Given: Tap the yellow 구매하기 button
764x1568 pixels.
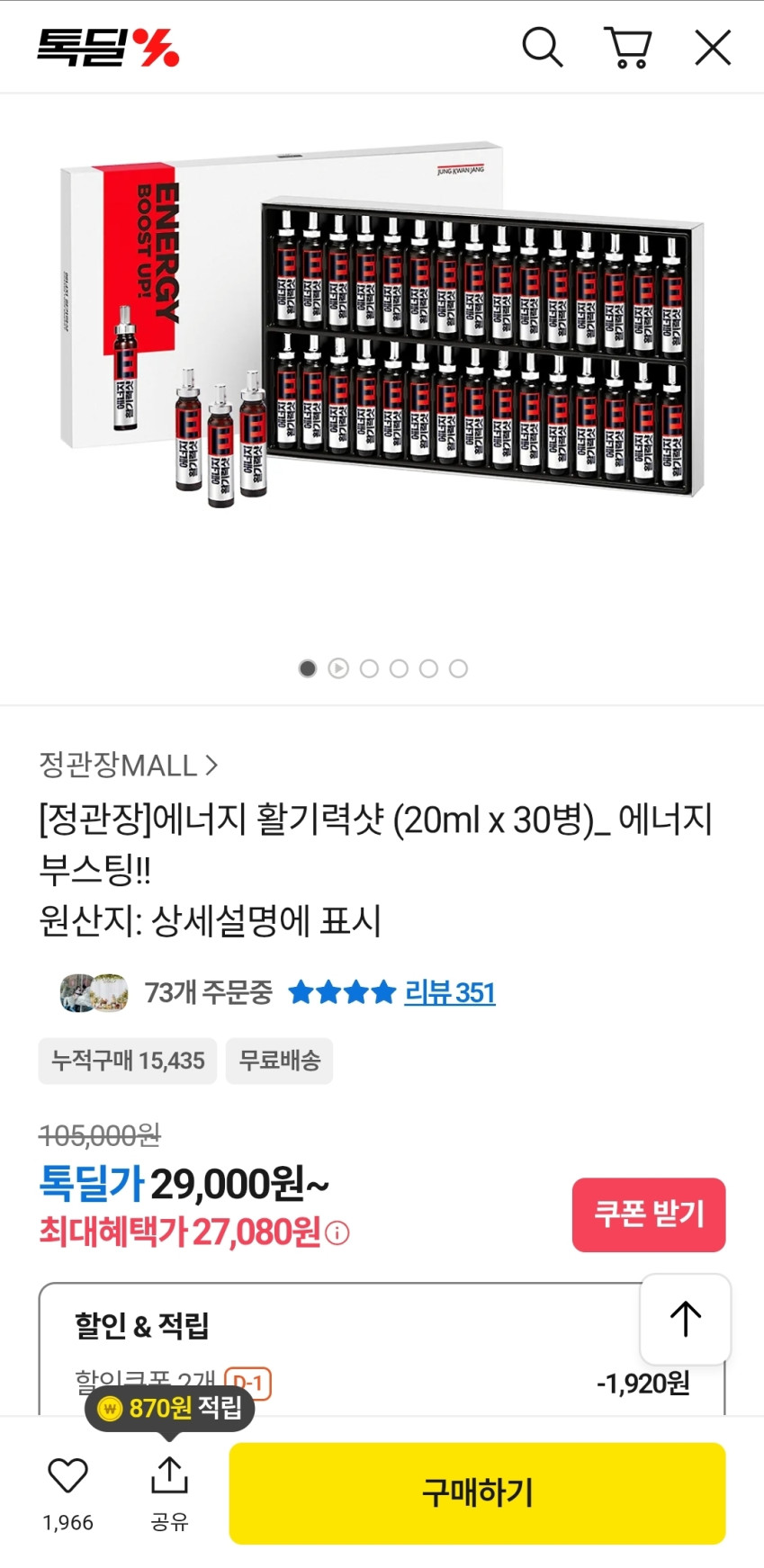Looking at the screenshot, I should [477, 1493].
